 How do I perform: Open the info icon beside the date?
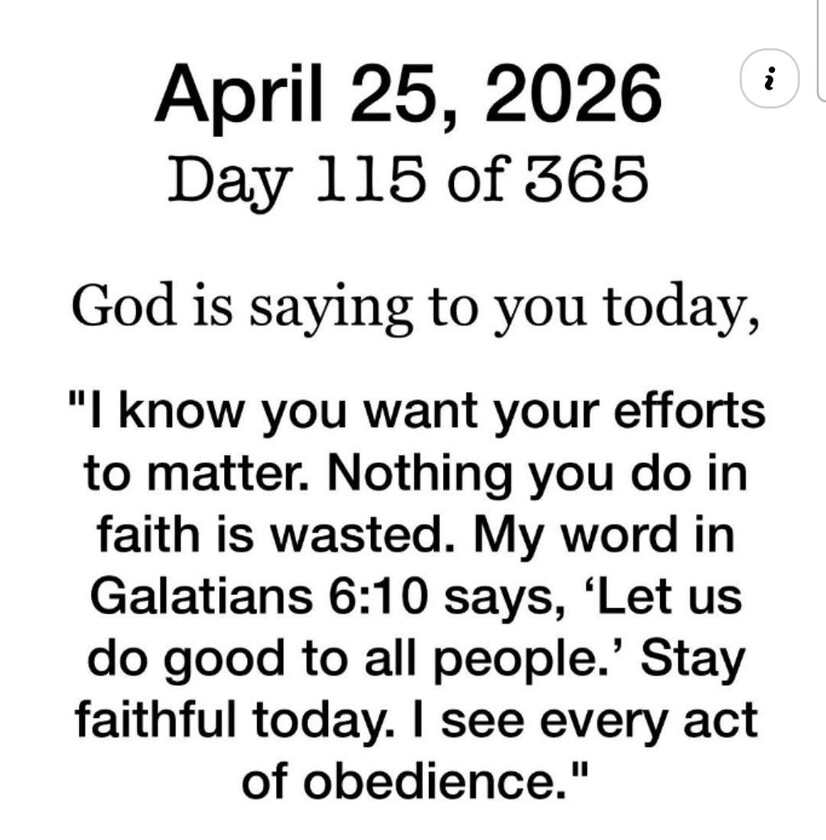[769, 77]
